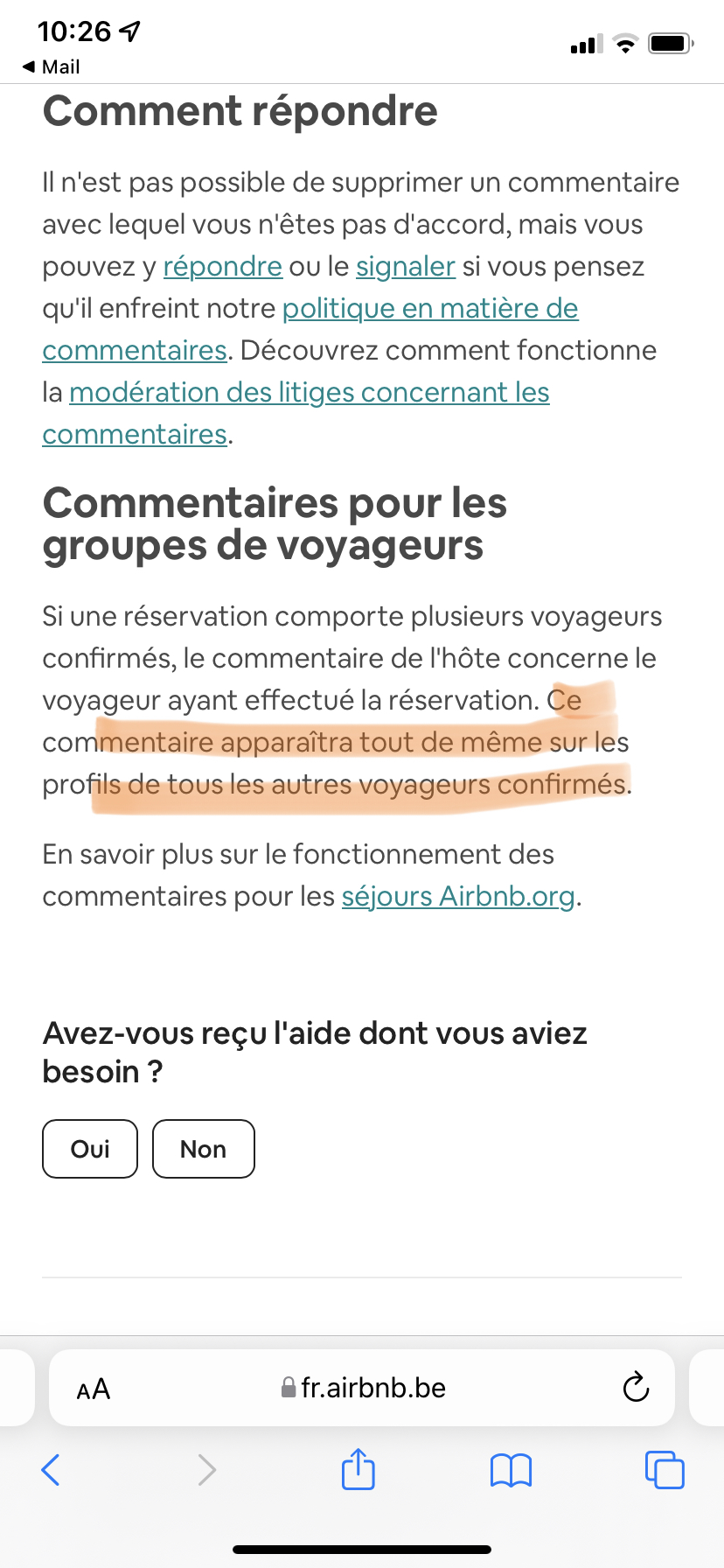Return to Mail app
This screenshot has height=1568, width=724.
51,67
